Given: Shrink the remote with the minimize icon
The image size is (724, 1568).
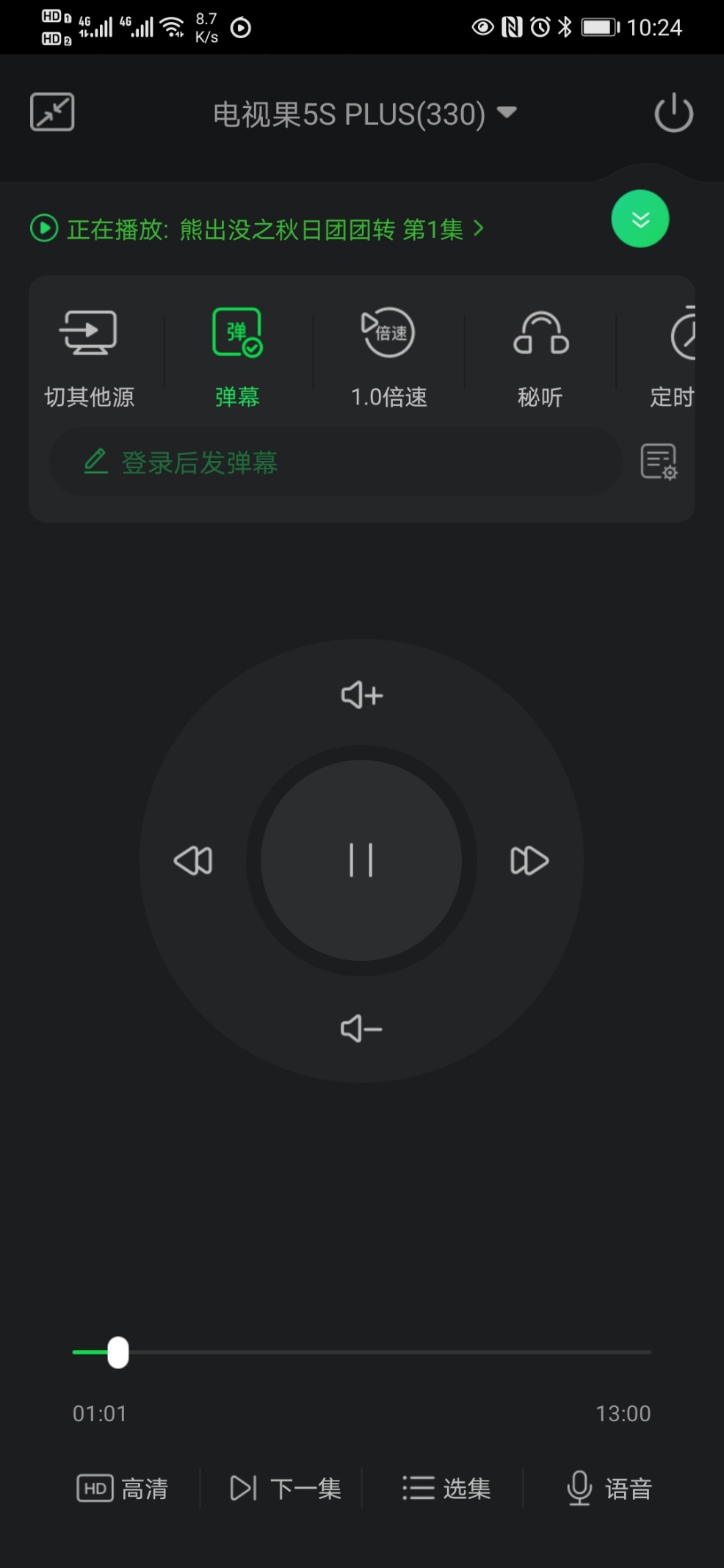Looking at the screenshot, I should [52, 112].
